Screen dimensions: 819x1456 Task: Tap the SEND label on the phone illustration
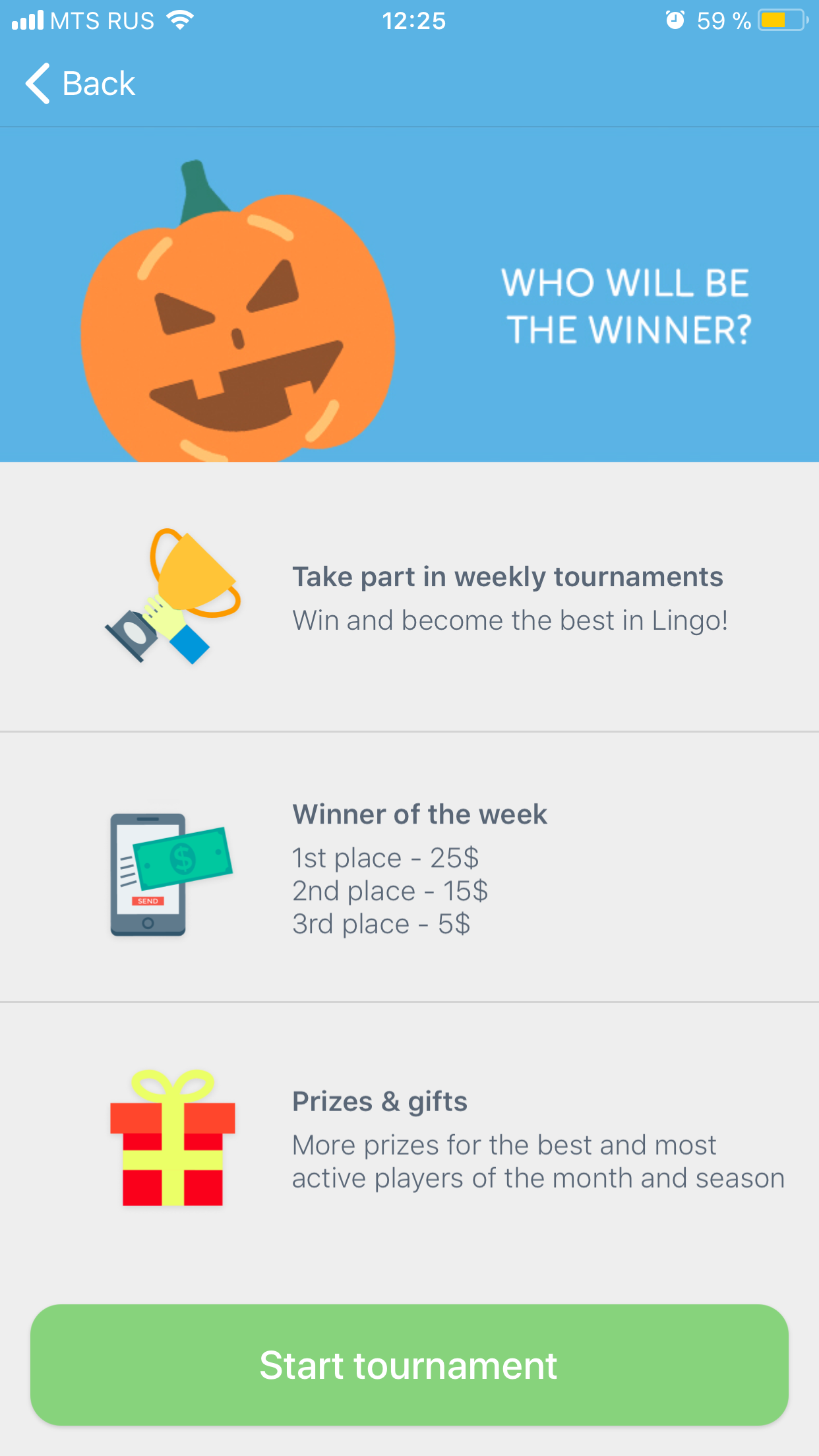coord(148,900)
